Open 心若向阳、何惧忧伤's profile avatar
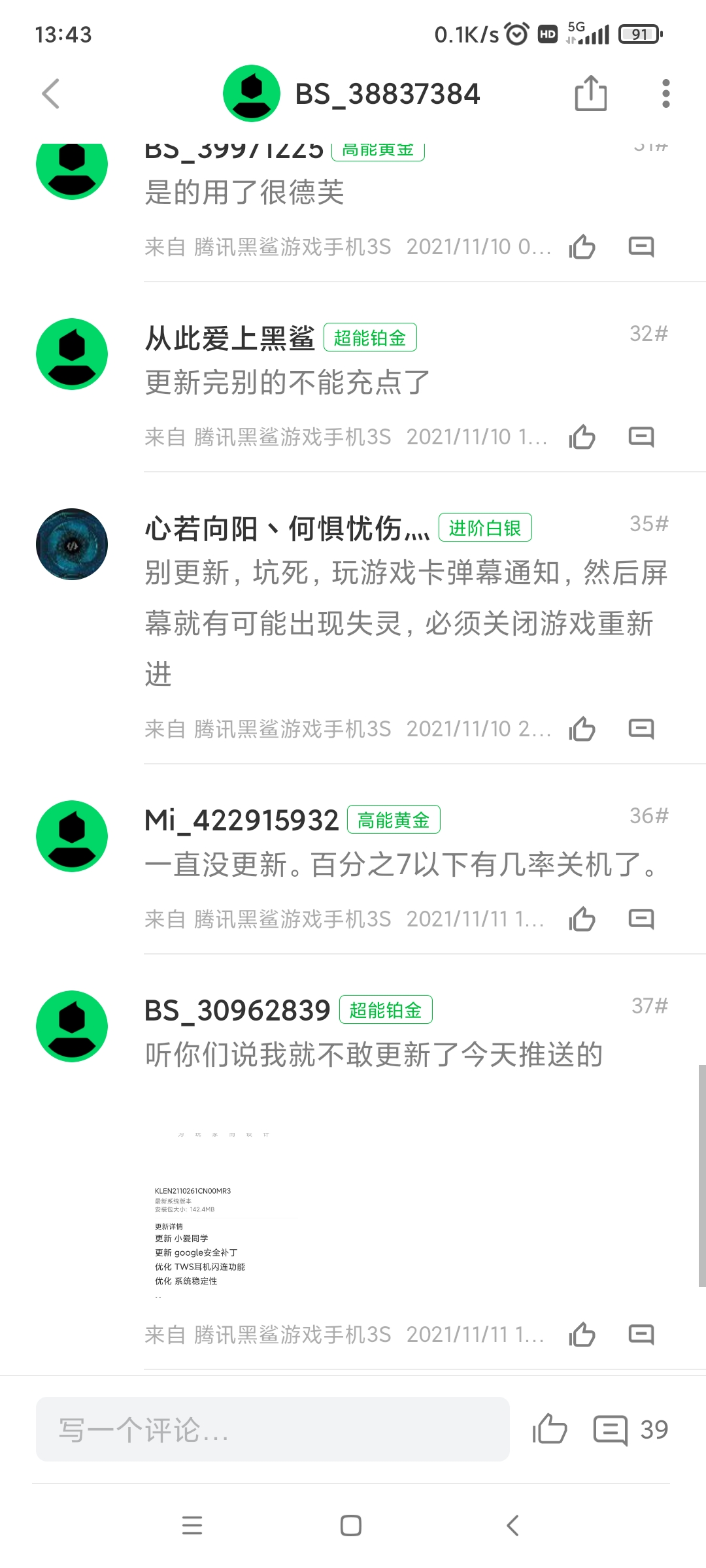The width and height of the screenshot is (706, 1568). (x=72, y=544)
